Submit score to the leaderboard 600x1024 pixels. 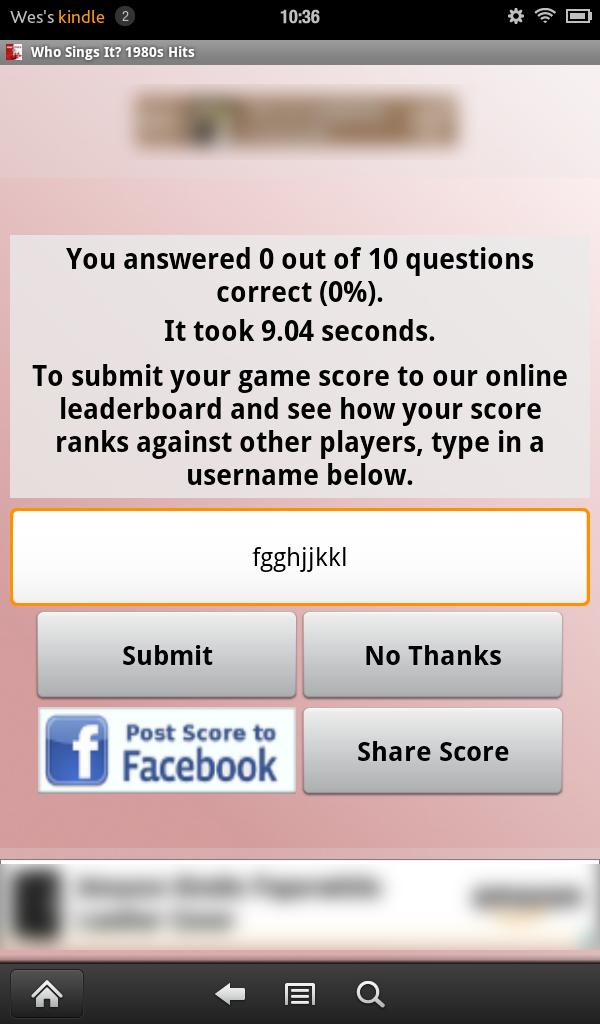(x=167, y=655)
